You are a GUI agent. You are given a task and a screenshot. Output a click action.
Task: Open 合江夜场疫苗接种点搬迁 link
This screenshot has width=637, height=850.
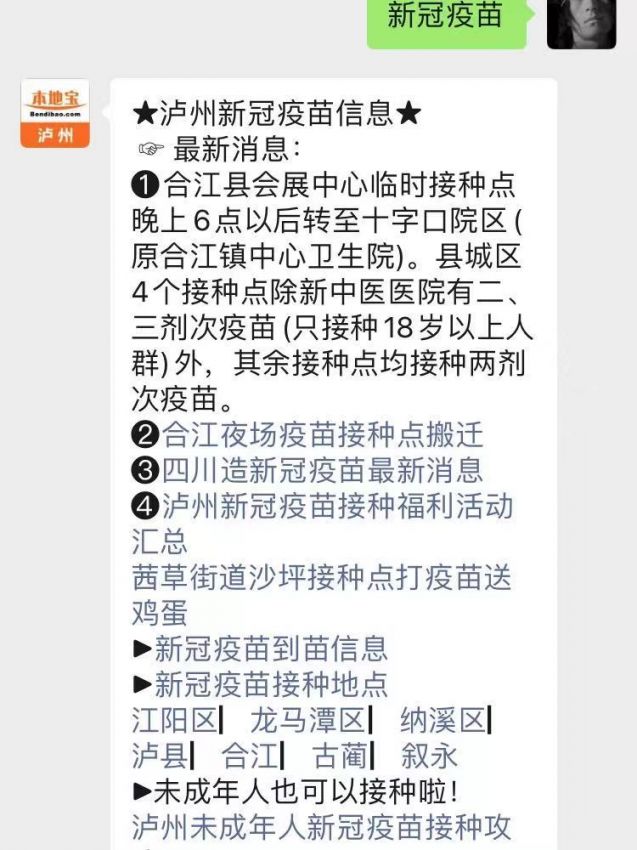(x=322, y=435)
